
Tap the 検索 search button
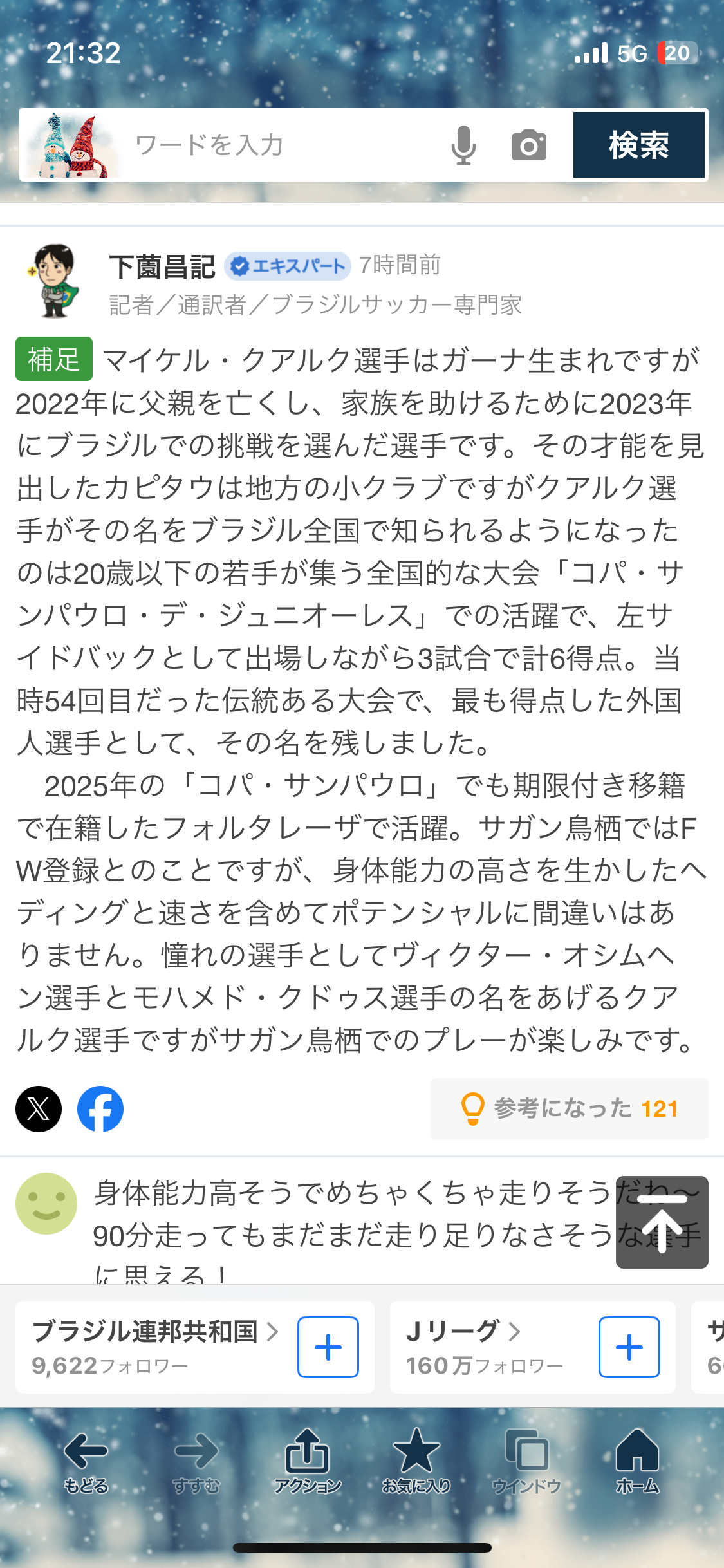[639, 145]
